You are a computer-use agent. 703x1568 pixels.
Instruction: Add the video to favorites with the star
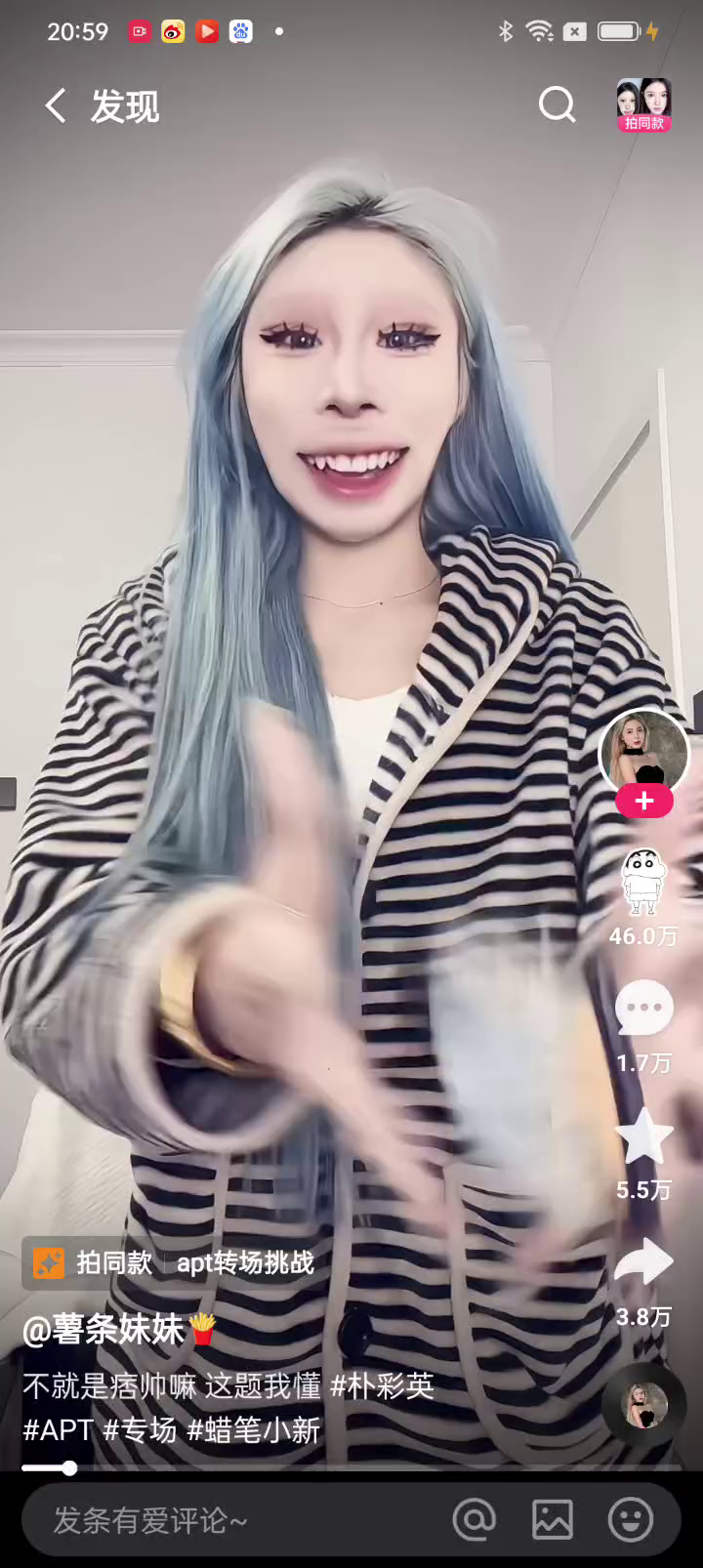[643, 1137]
